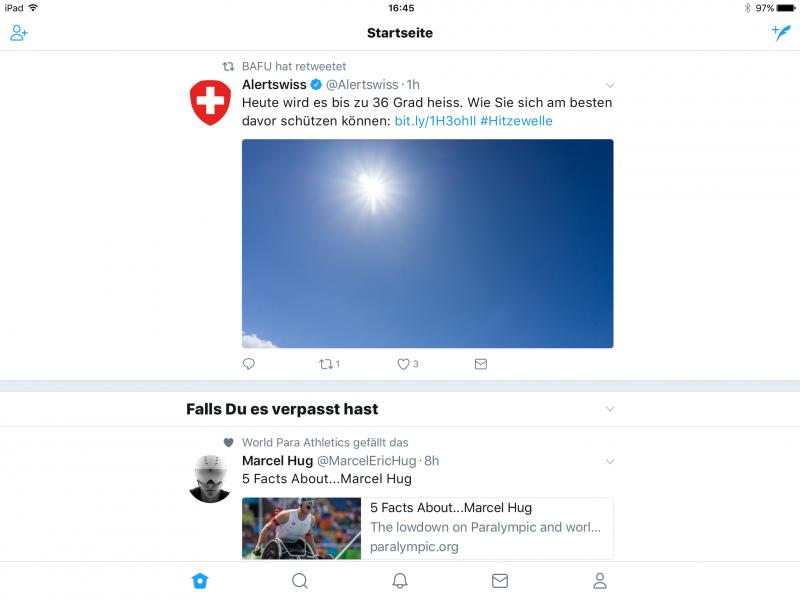The height and width of the screenshot is (600, 800).
Task: Open the sun photo in Alertswiss tweet
Action: [427, 243]
